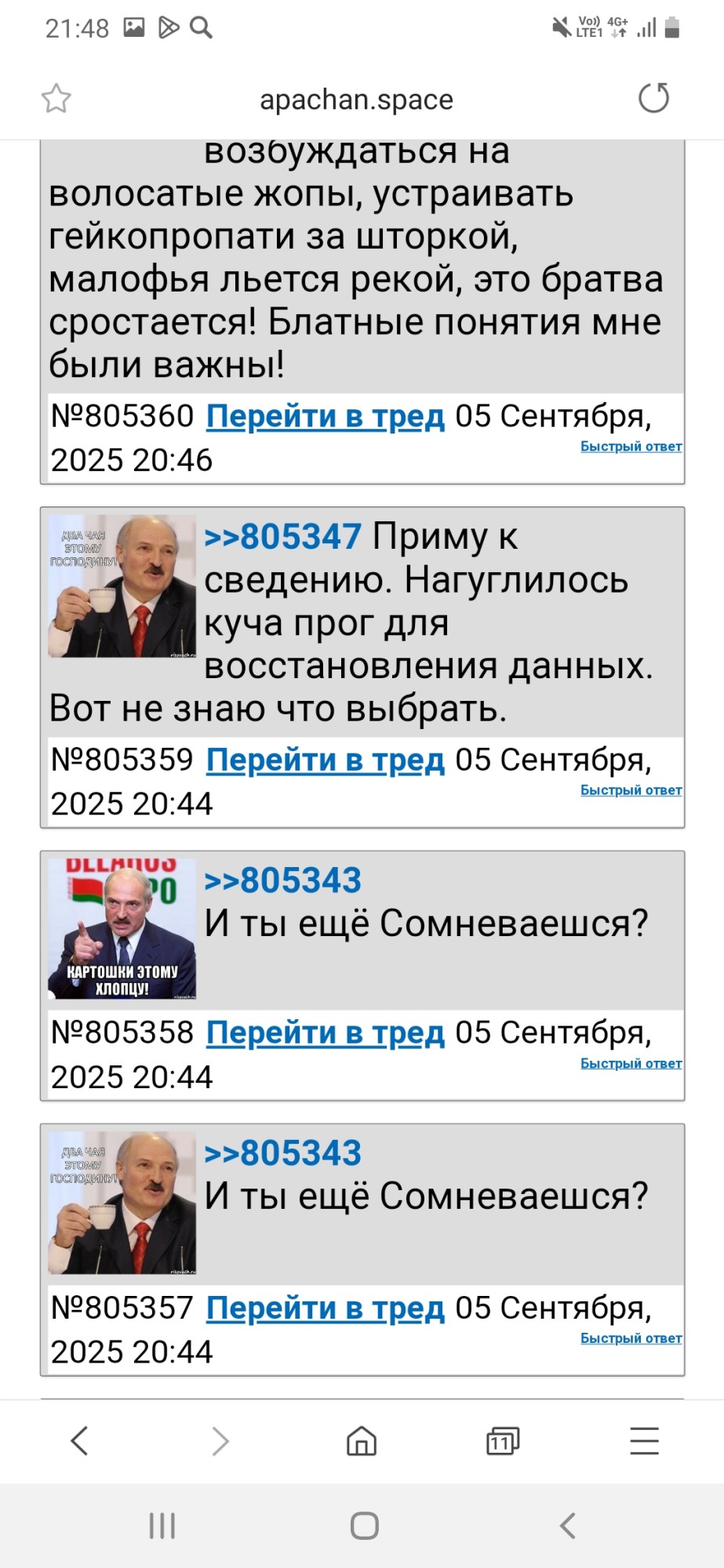Open the >>805343 reference in post №805358
Viewport: 724px width, 1568px height.
click(x=282, y=880)
